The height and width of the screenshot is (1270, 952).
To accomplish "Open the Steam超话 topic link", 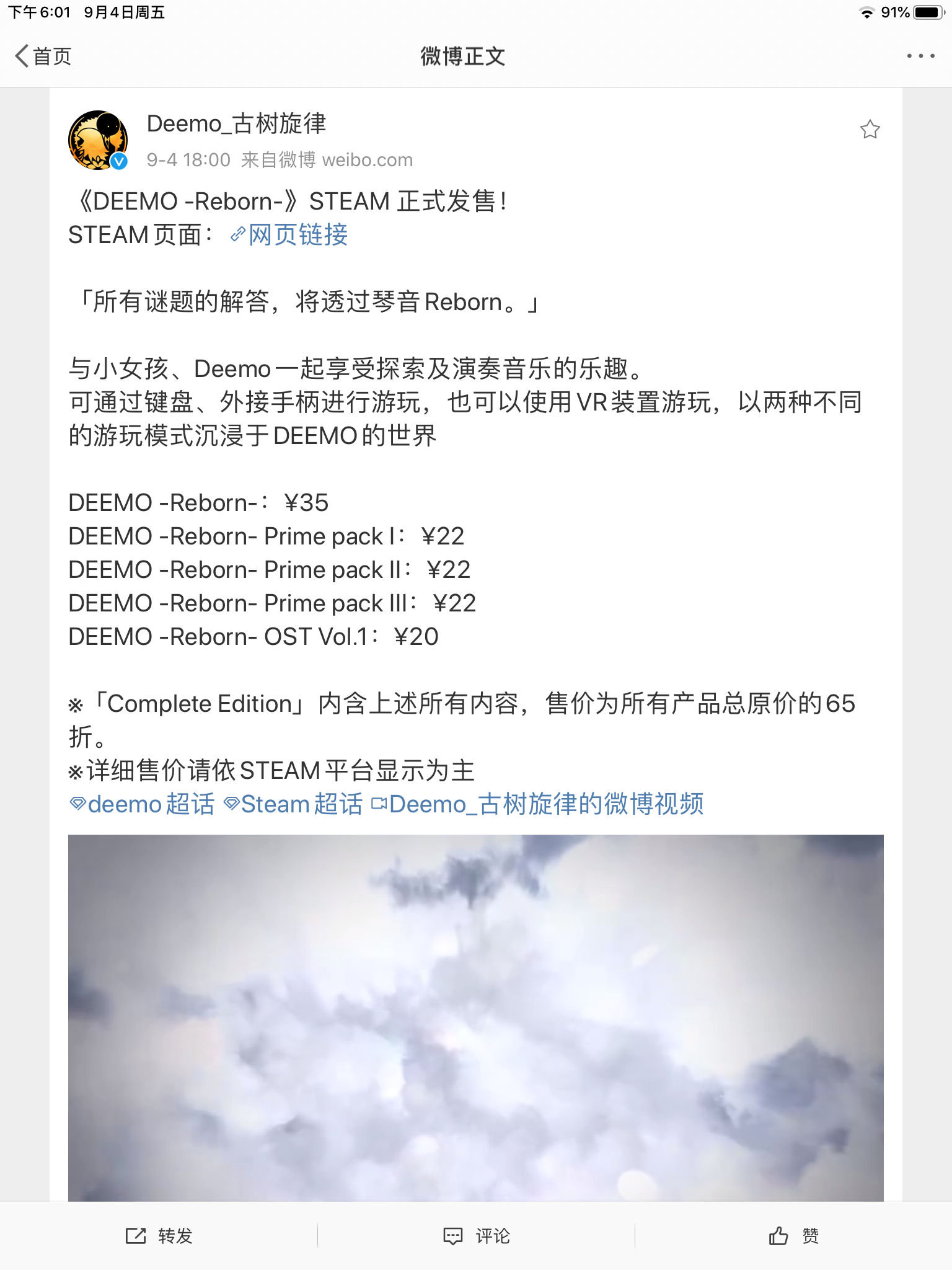I will 294,804.
